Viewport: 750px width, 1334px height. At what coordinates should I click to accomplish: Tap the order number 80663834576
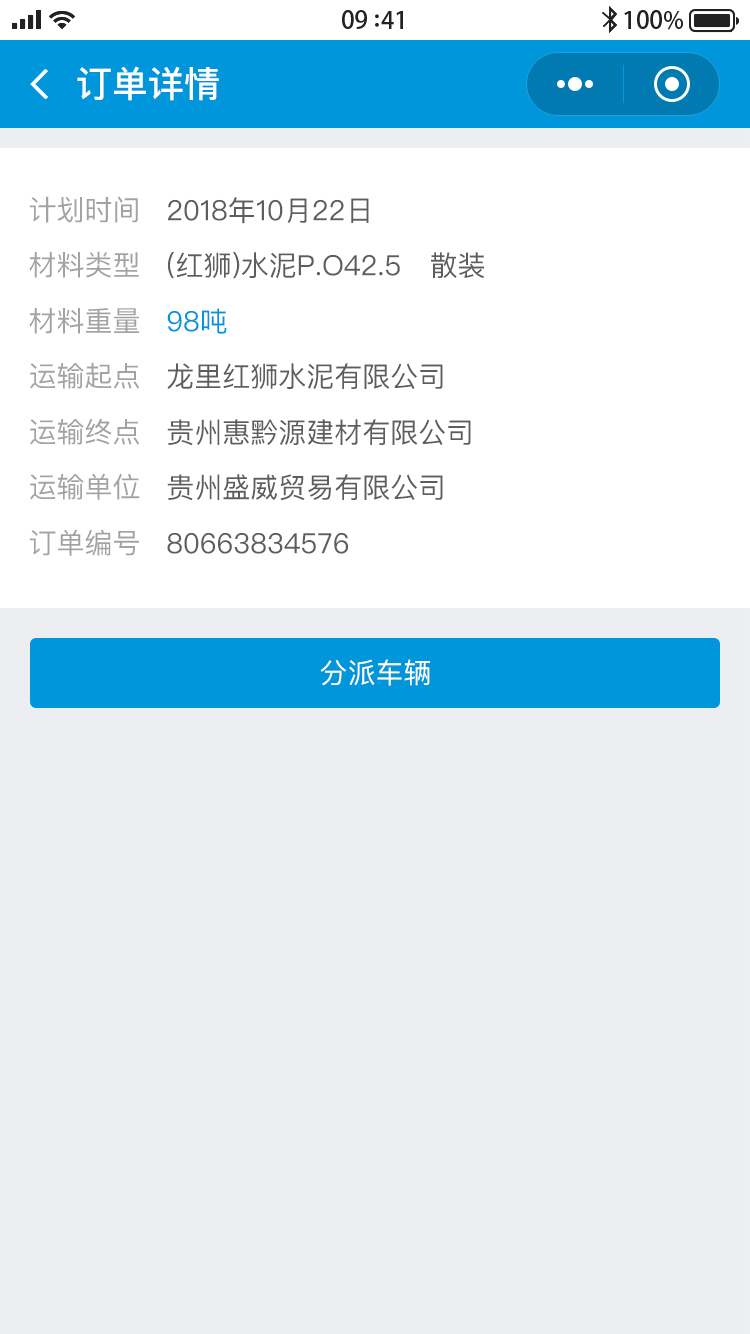(x=258, y=543)
